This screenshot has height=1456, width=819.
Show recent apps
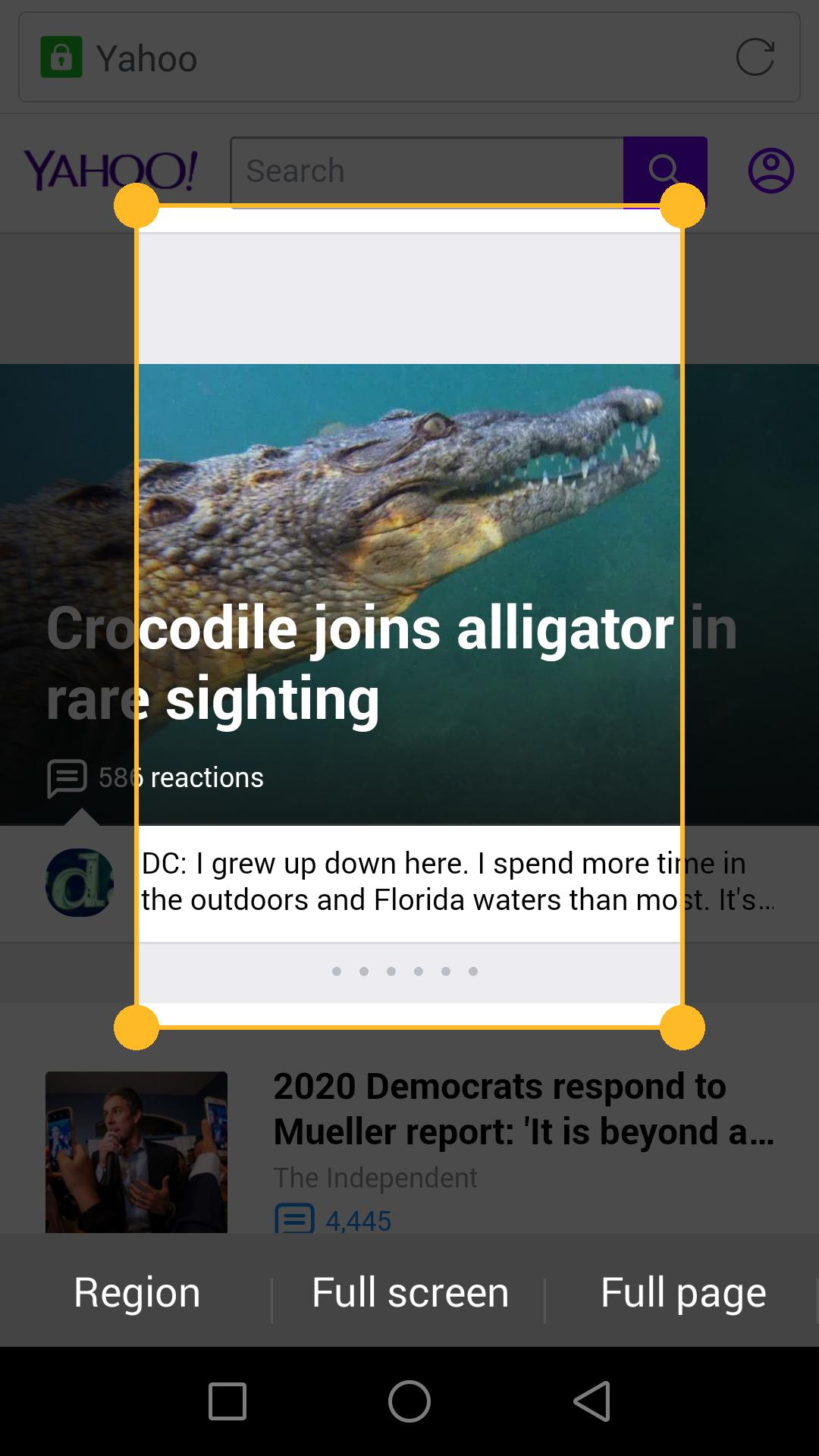point(227,1401)
